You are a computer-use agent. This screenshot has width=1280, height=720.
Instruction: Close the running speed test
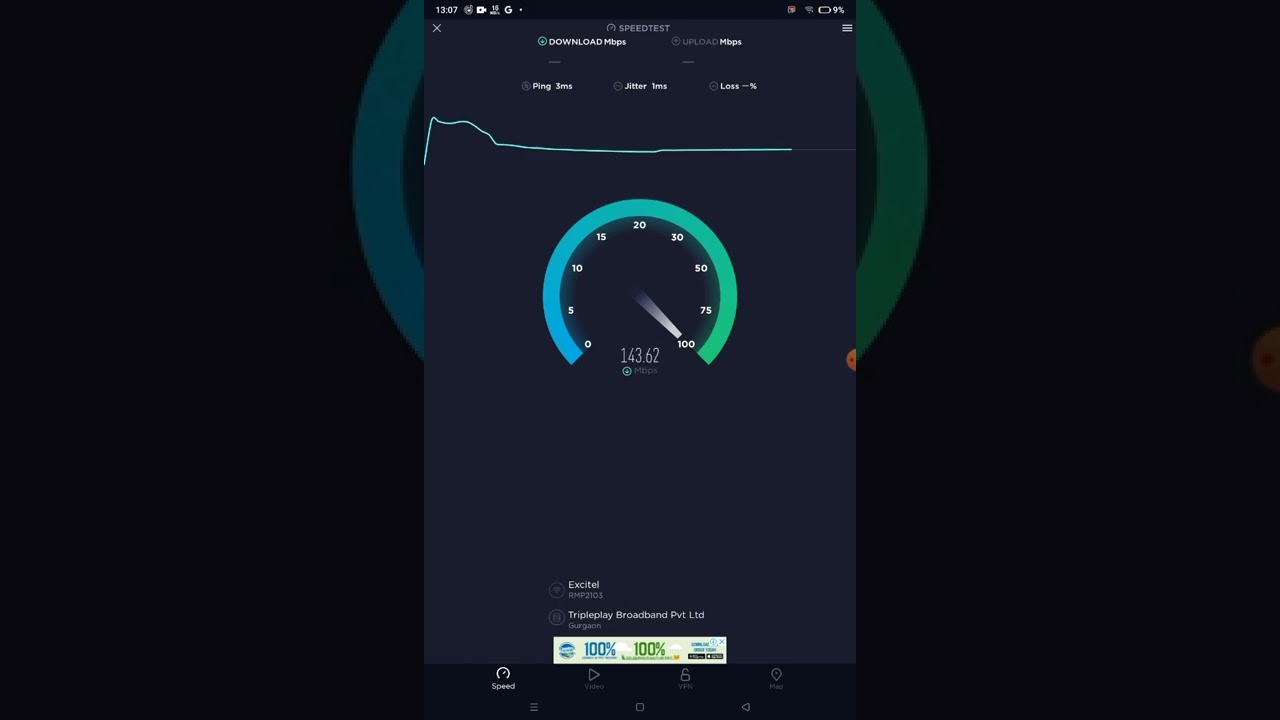[437, 28]
